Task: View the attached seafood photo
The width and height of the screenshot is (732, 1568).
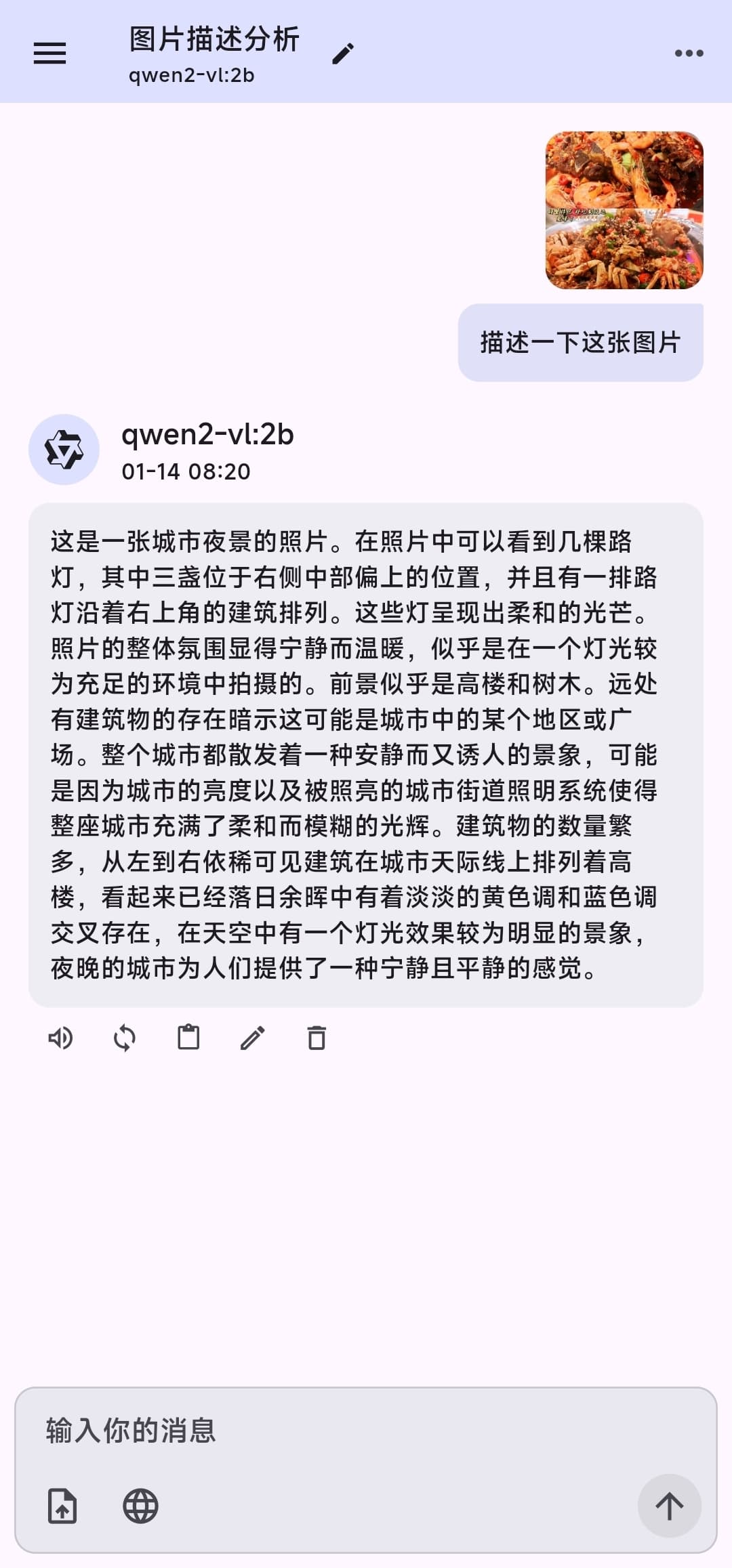Action: (x=624, y=210)
